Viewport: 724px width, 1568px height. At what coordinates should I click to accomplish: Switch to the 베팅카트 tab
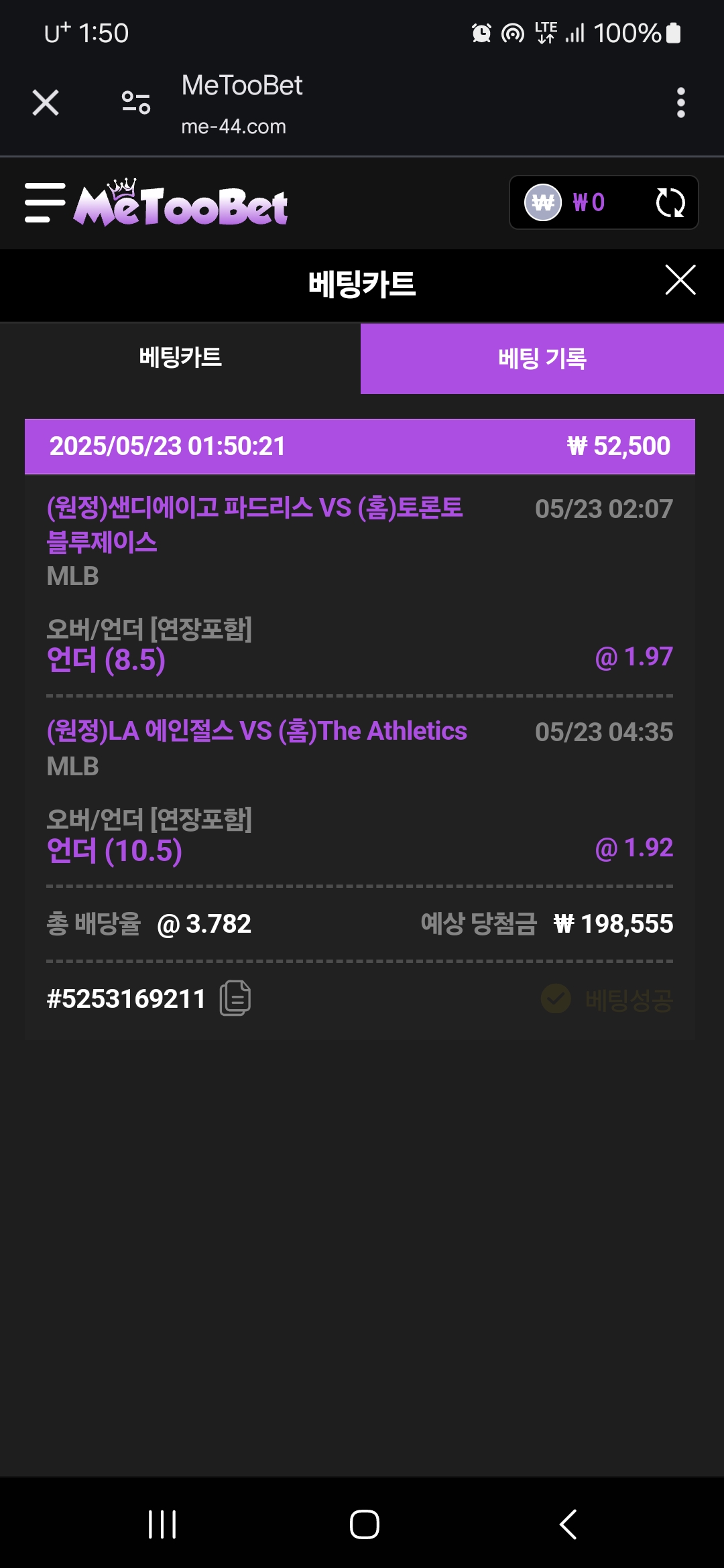click(x=180, y=358)
